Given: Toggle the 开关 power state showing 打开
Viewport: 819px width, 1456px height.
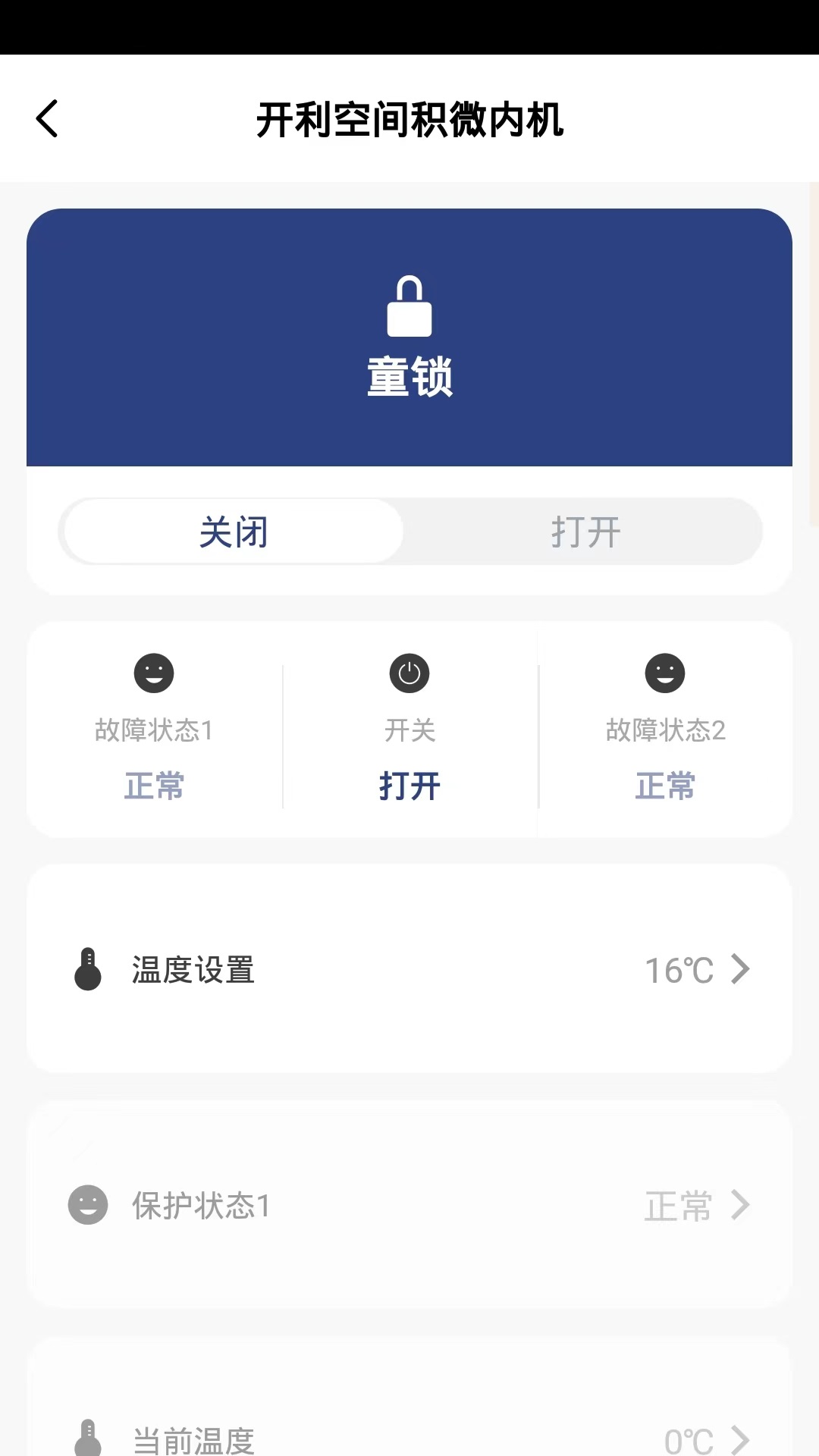Looking at the screenshot, I should (409, 786).
